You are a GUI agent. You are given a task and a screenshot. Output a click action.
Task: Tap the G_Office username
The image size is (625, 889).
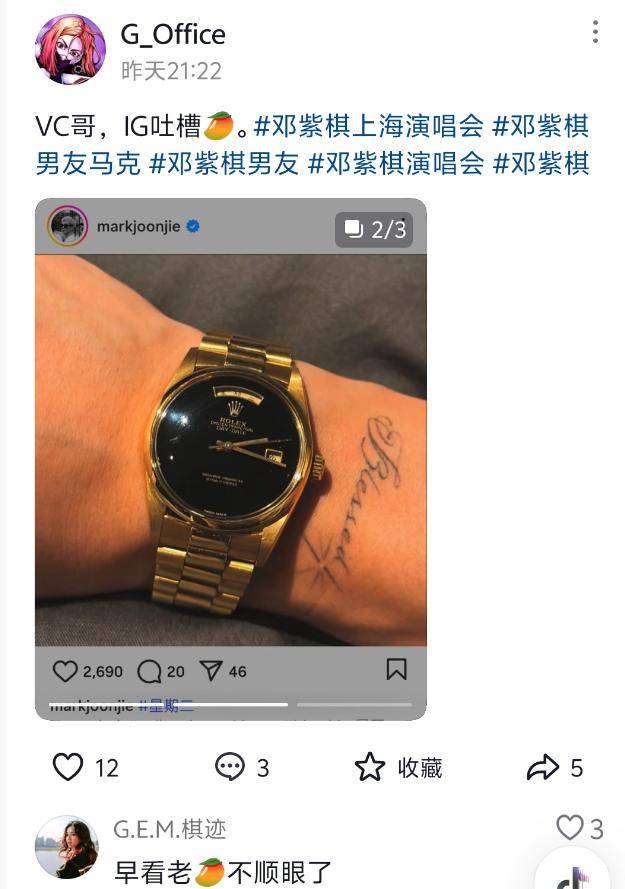173,34
